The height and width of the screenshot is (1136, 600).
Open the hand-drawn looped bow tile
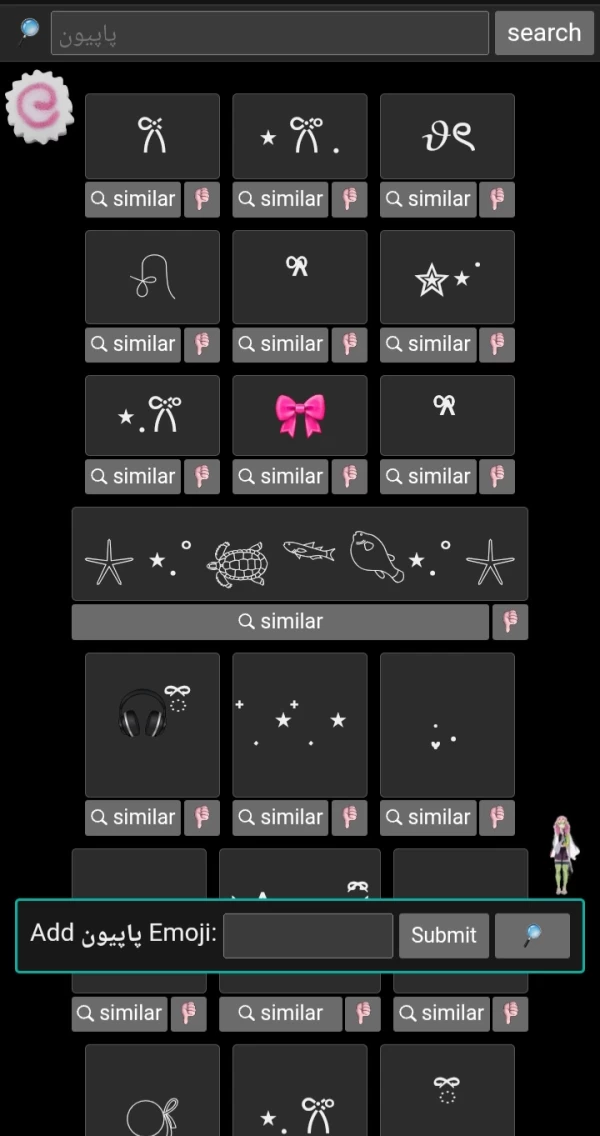[152, 277]
